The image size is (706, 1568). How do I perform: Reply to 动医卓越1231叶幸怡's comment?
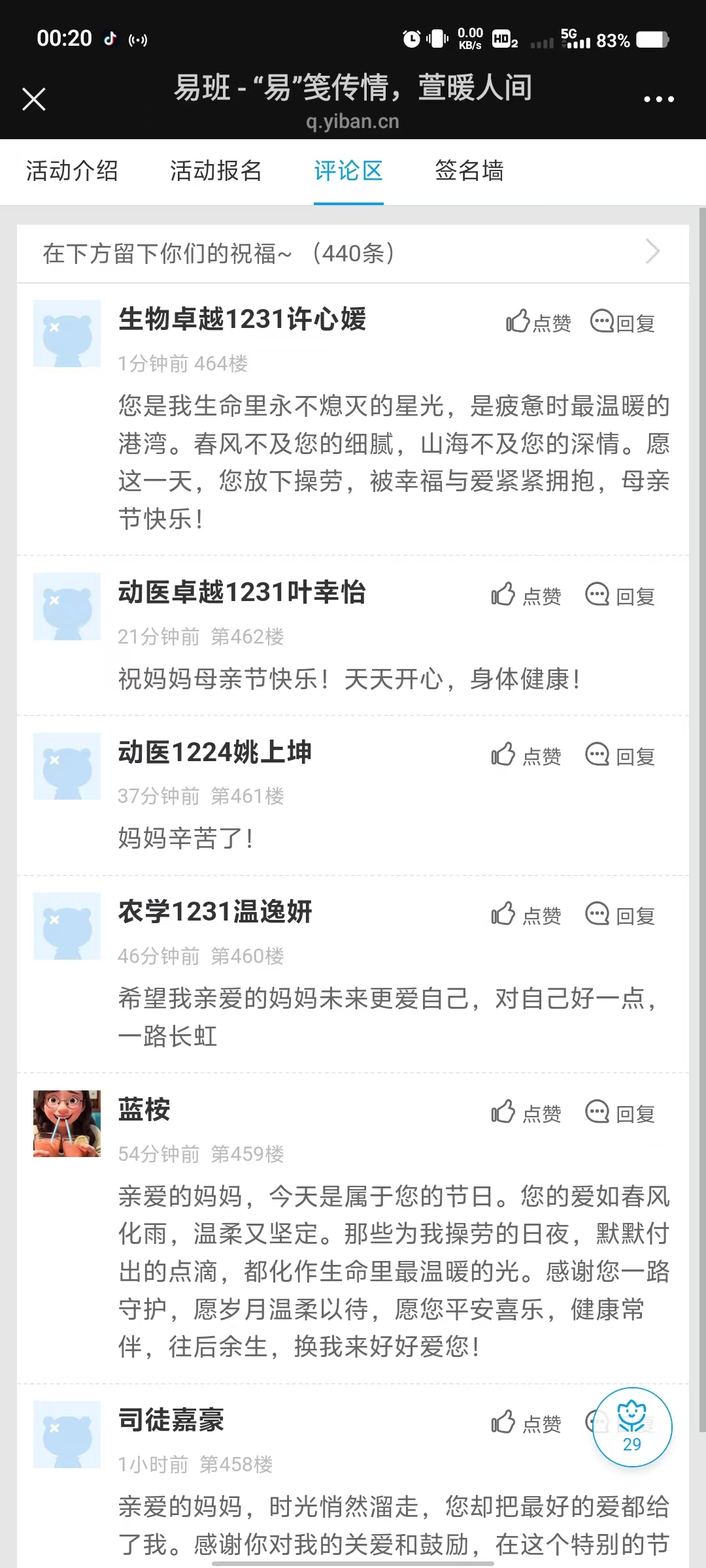tap(620, 595)
